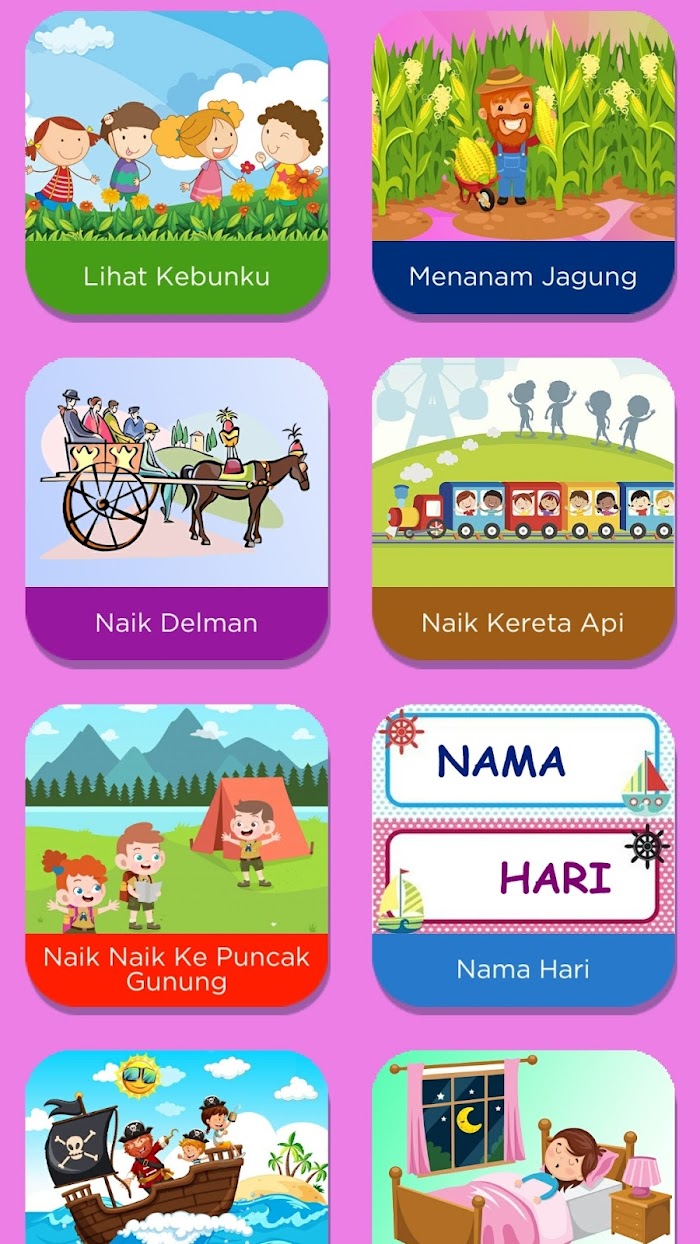Play the Naik Delman song tile
This screenshot has height=1244, width=700.
point(177,509)
